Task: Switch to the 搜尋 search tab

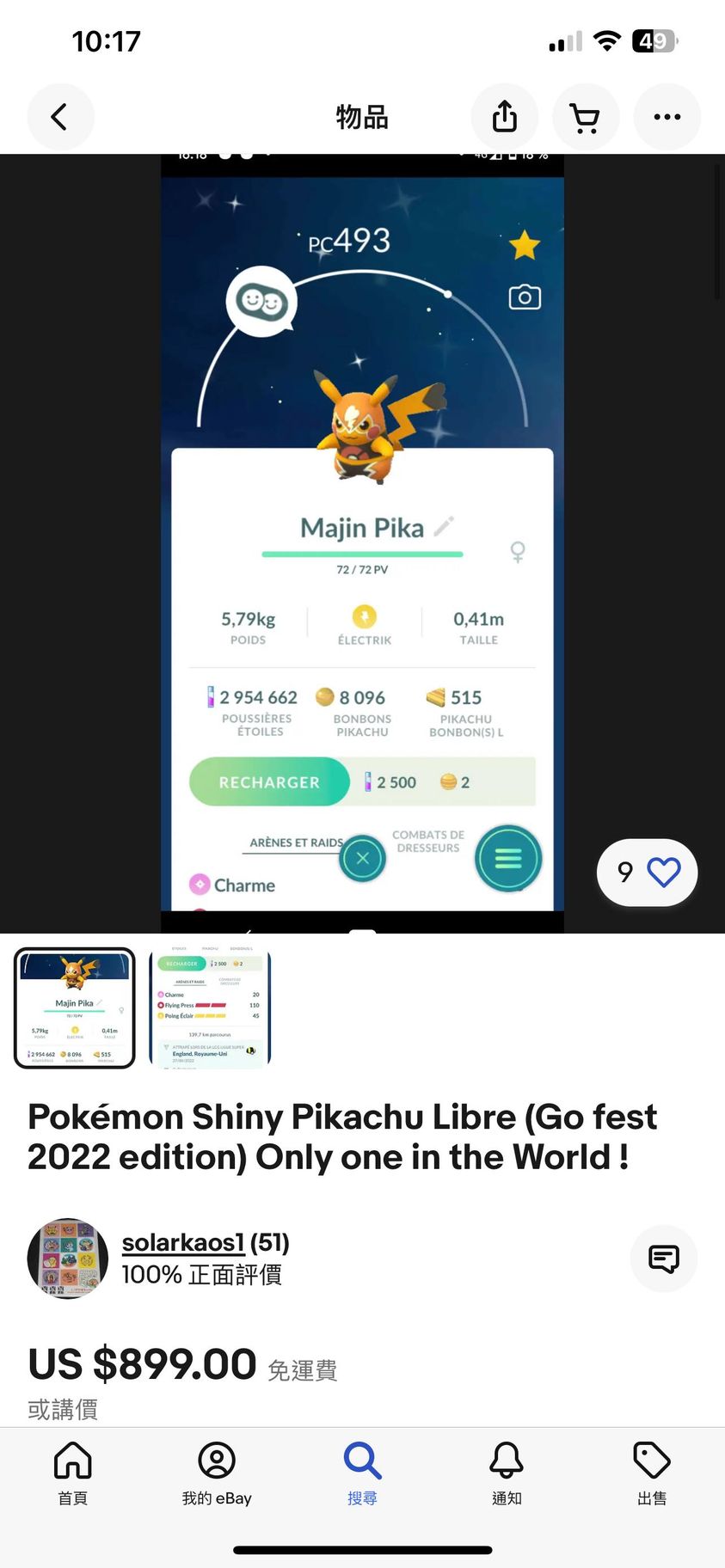Action: point(362,1473)
